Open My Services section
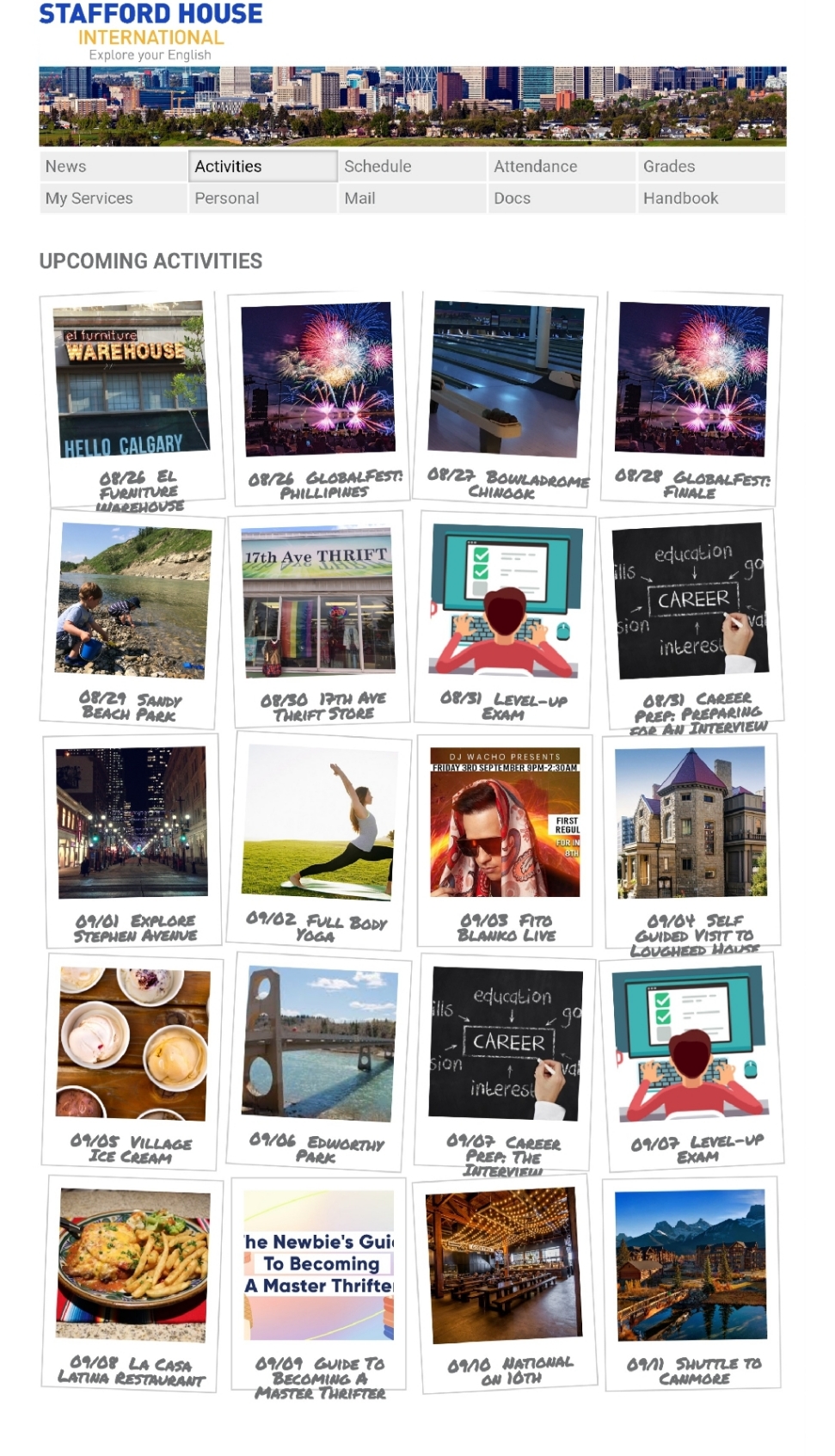Viewport: 835px width, 1456px height. pos(113,198)
